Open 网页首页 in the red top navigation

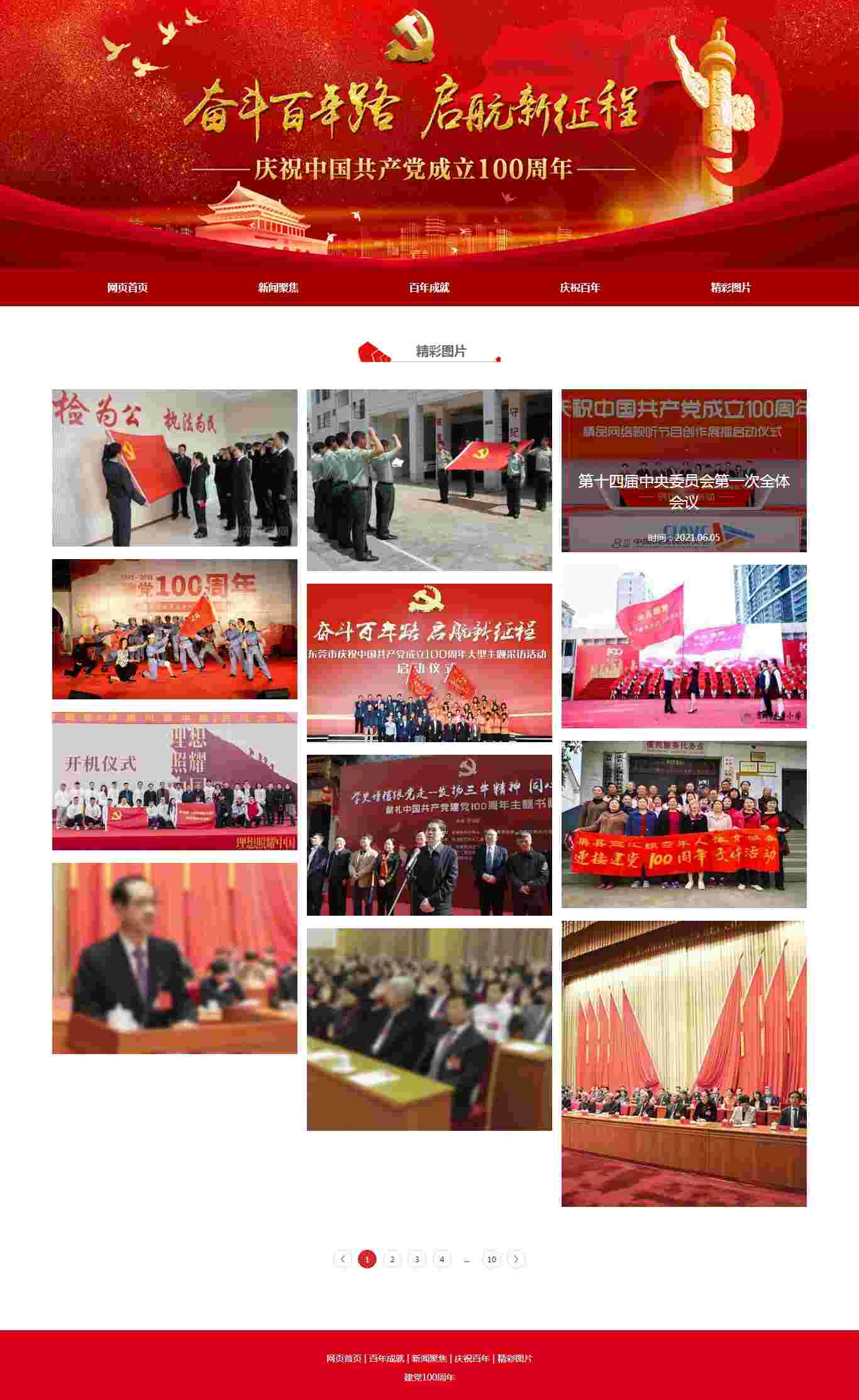[x=128, y=287]
